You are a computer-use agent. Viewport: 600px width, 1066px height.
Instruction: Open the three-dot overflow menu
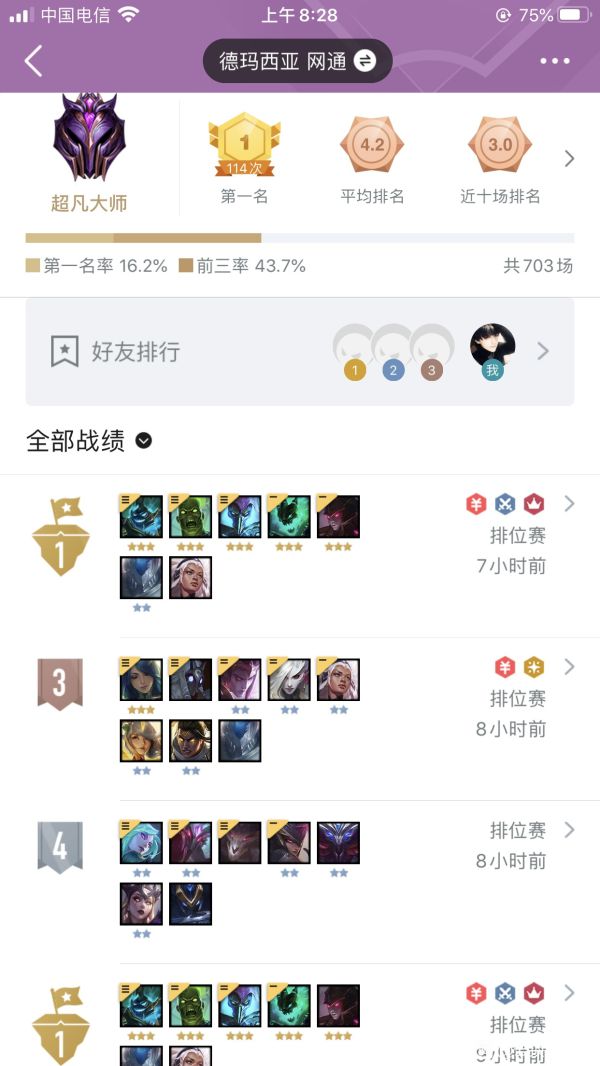click(x=554, y=61)
